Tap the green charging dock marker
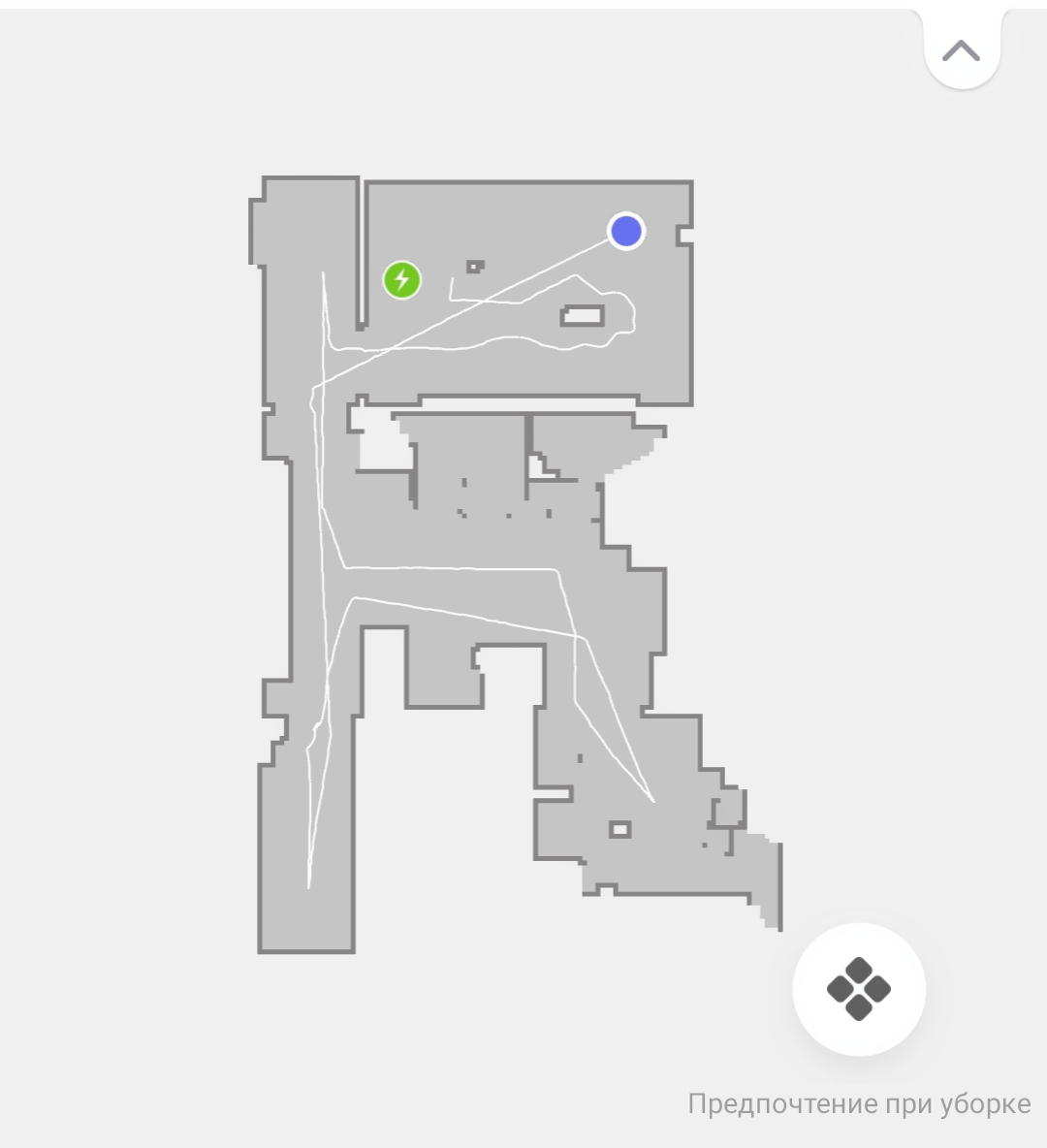 [402, 280]
